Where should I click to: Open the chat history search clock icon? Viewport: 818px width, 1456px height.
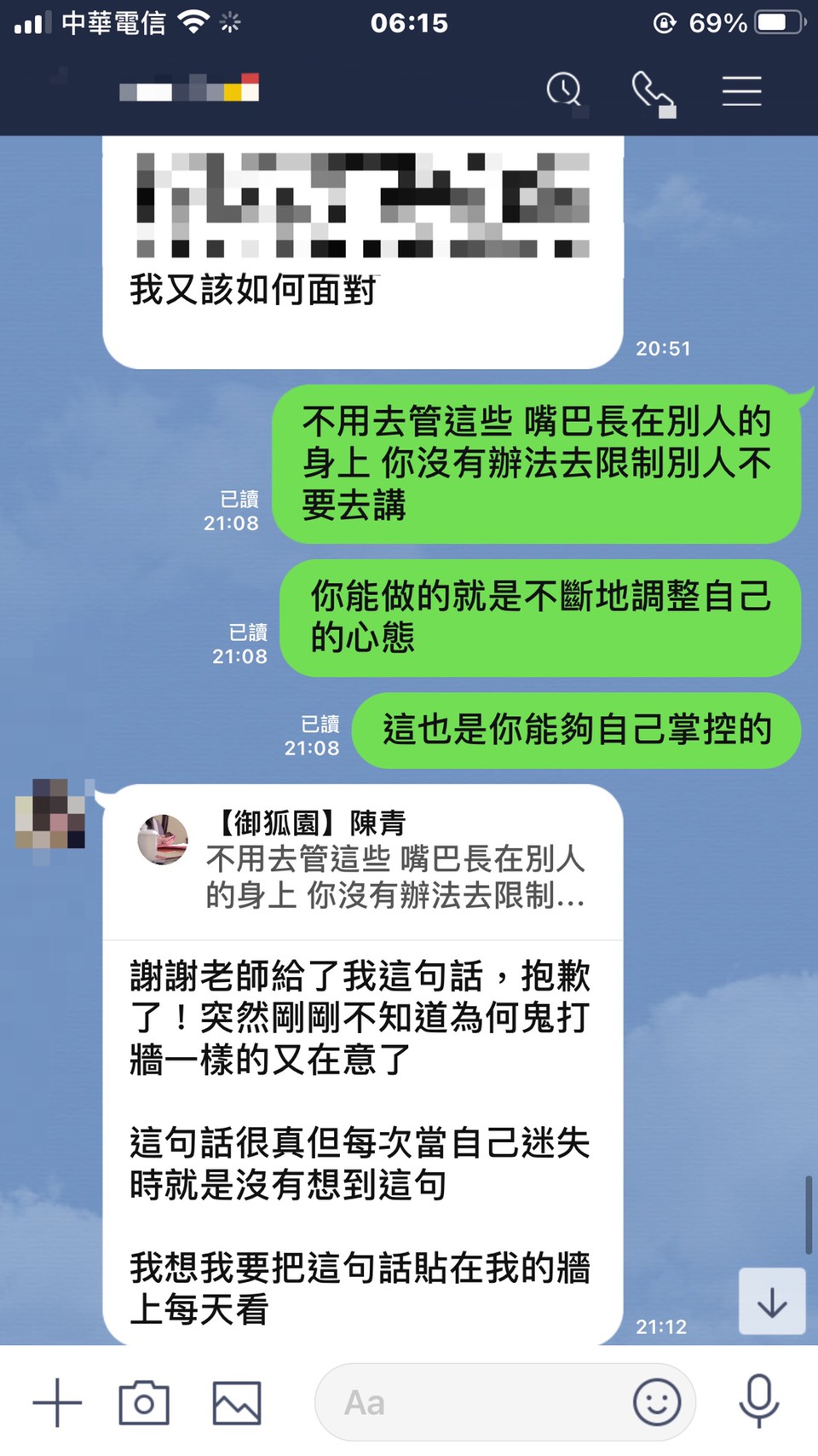pyautogui.click(x=563, y=90)
